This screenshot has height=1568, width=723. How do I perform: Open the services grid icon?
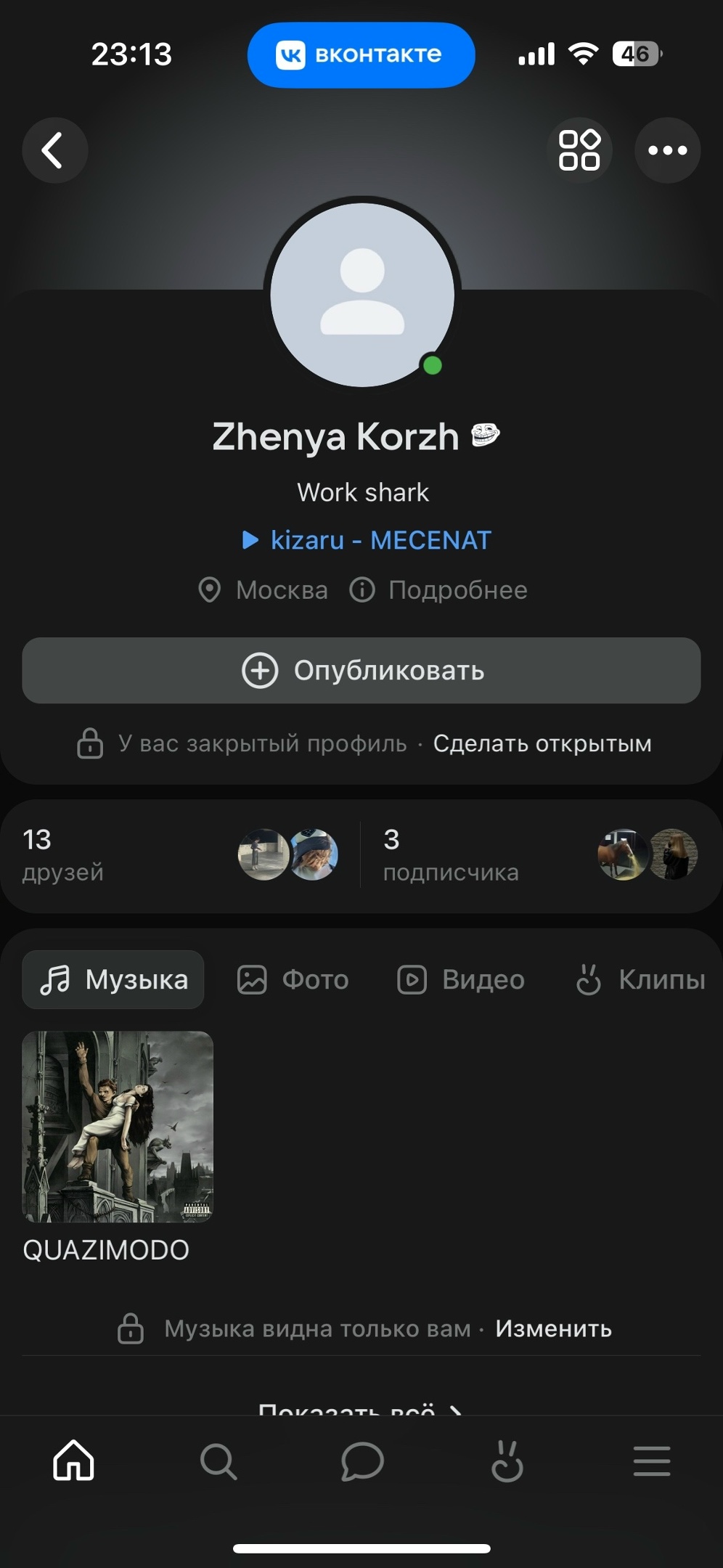click(579, 150)
